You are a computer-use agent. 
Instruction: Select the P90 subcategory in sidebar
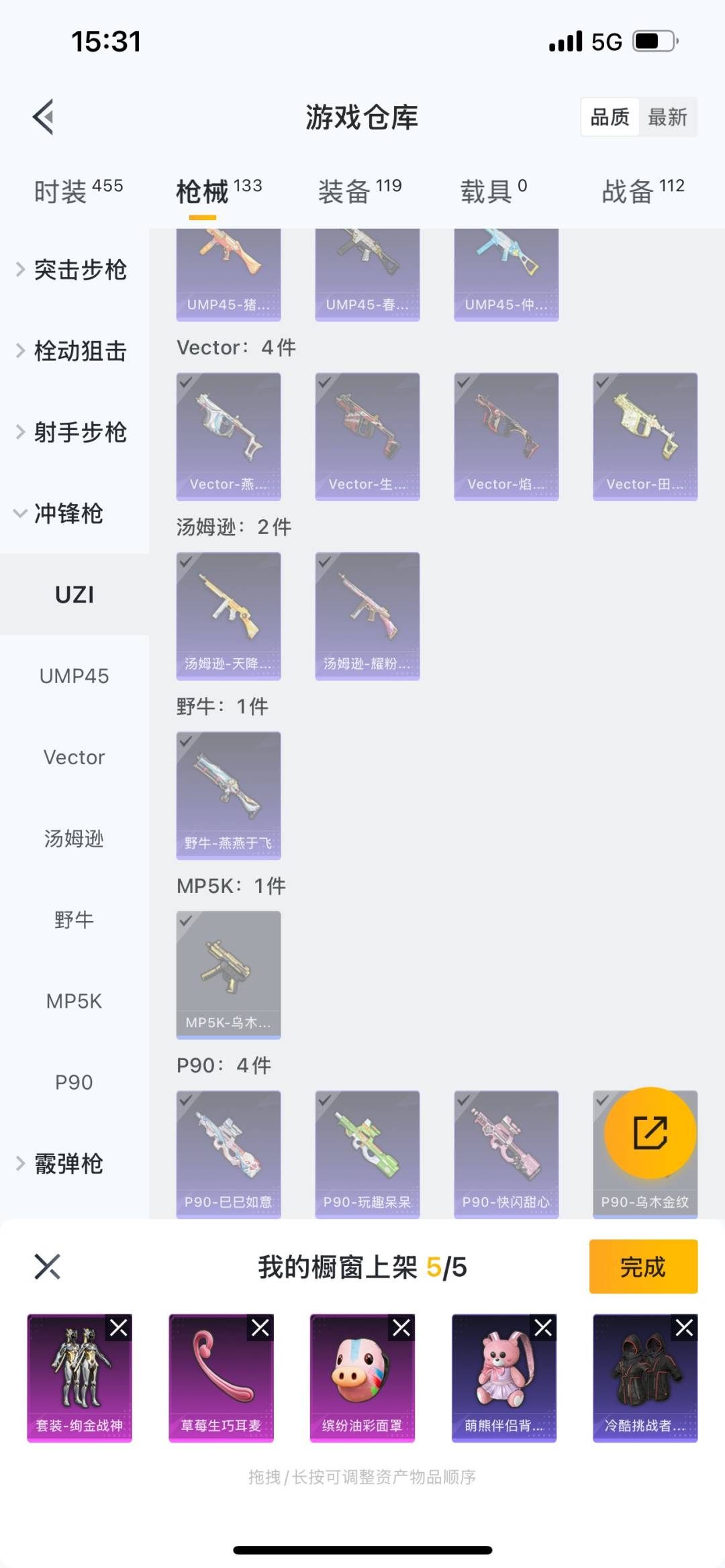pos(74,1082)
